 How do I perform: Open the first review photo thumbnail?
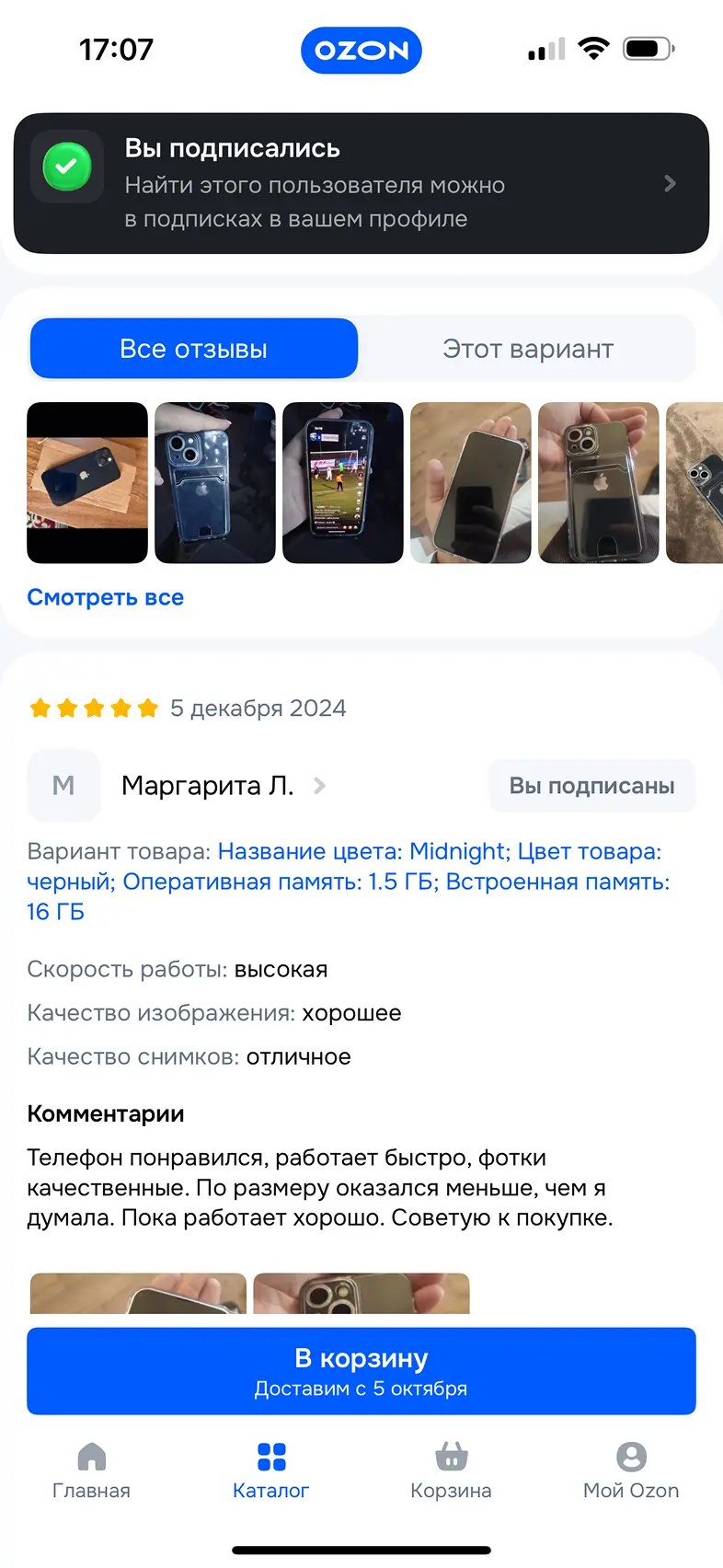pyautogui.click(x=87, y=482)
